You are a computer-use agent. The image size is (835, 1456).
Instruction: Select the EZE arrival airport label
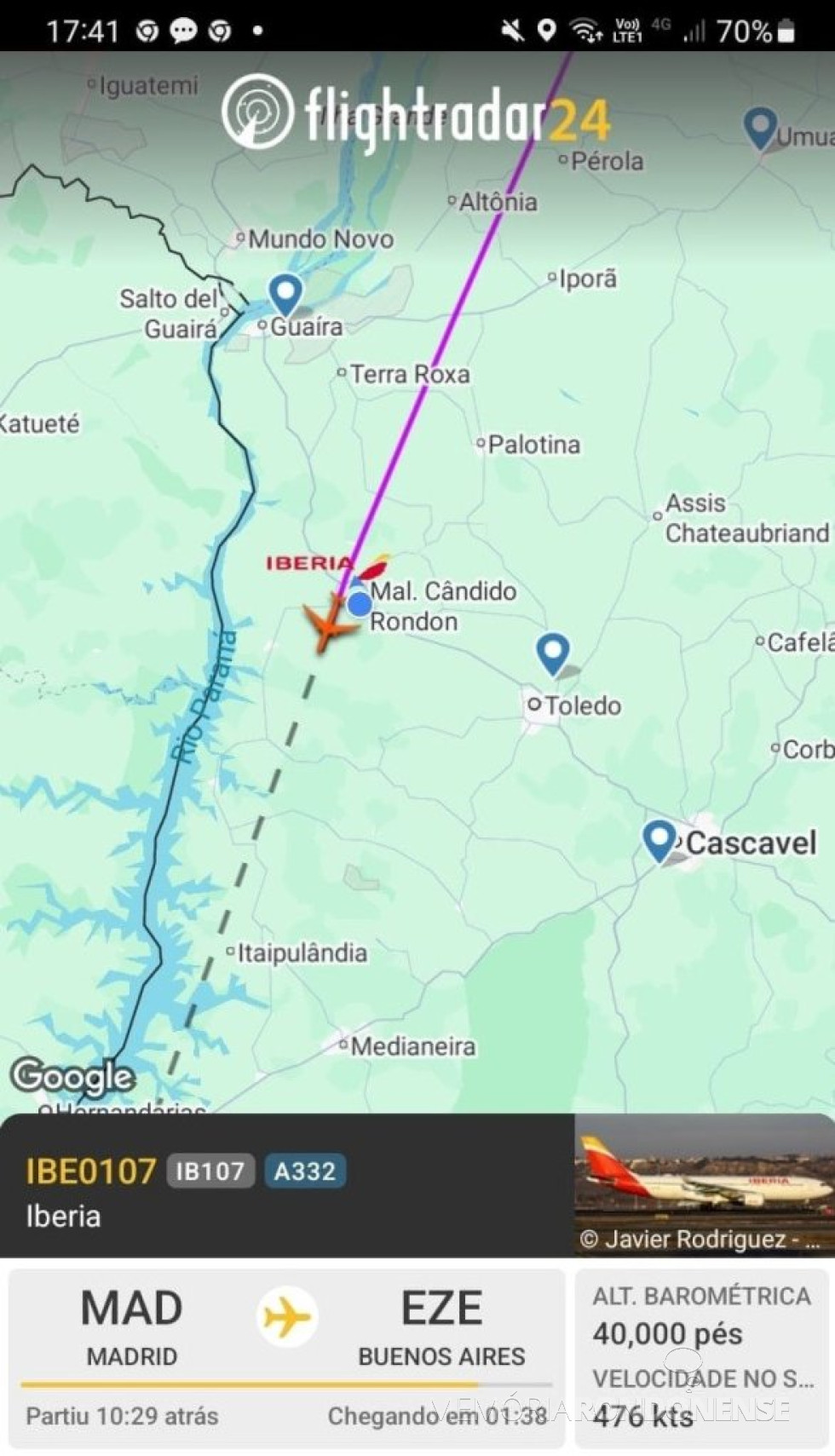441,1309
